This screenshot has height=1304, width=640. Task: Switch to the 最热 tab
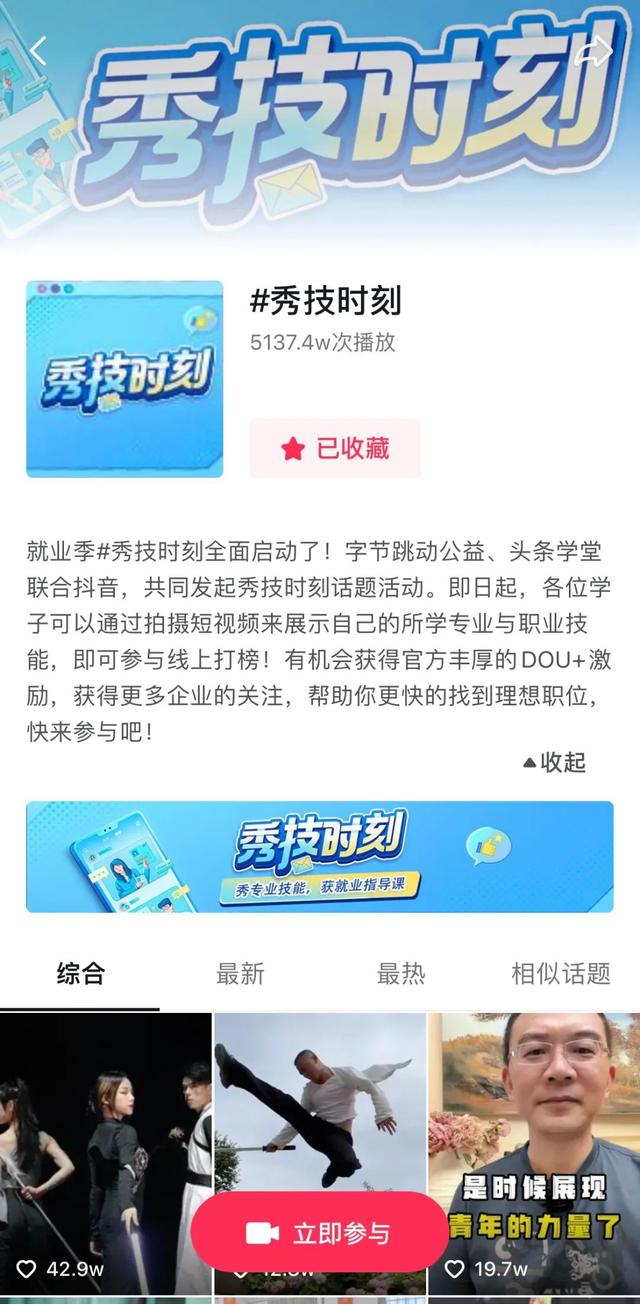pyautogui.click(x=401, y=973)
